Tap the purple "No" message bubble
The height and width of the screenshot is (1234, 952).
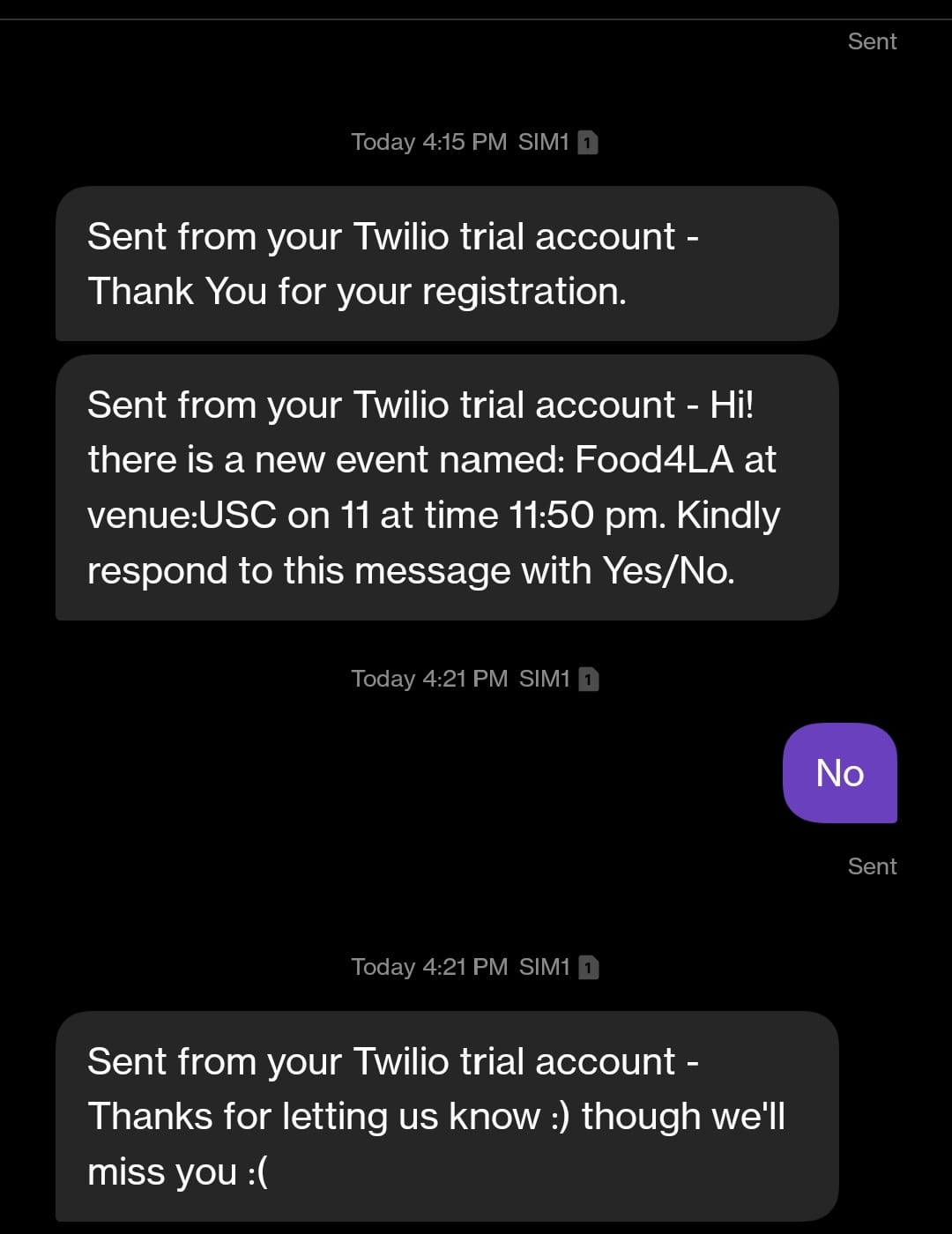coord(839,773)
